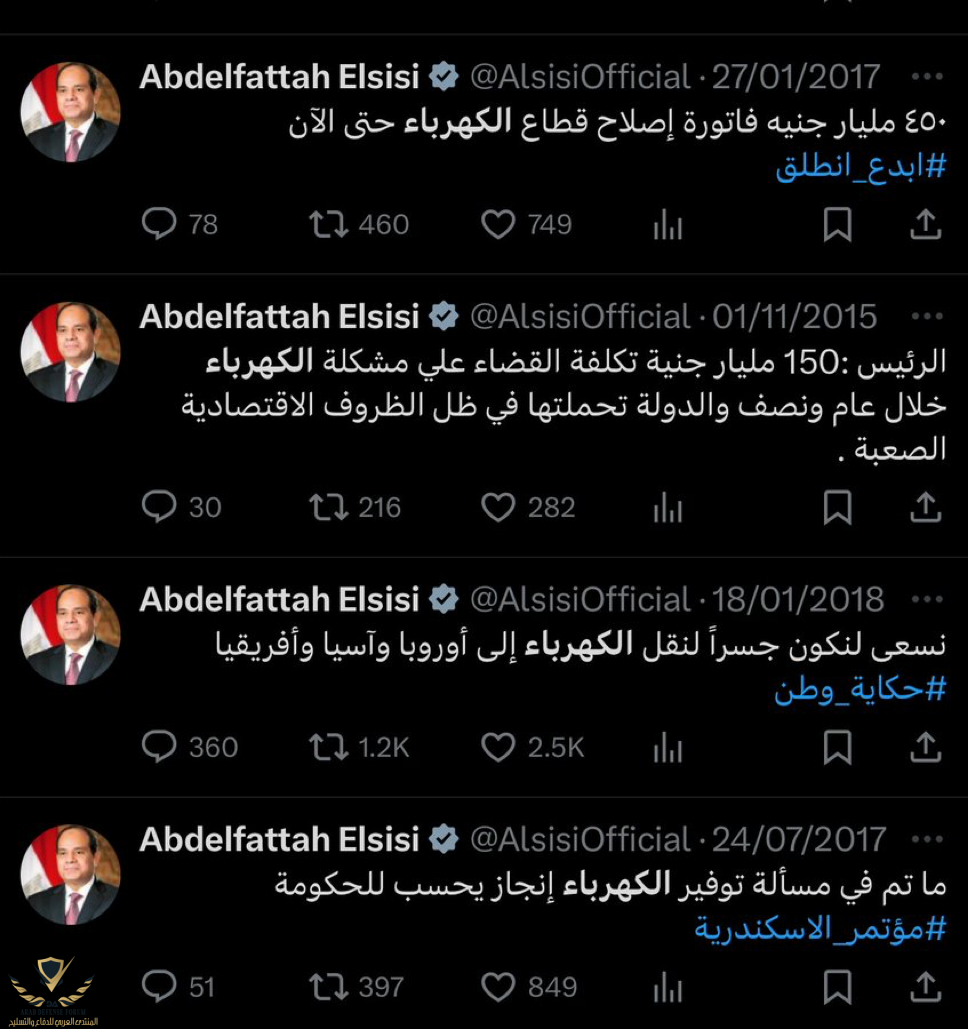
Task: Bookmark the 27/01/2017 tweet
Action: tap(837, 225)
